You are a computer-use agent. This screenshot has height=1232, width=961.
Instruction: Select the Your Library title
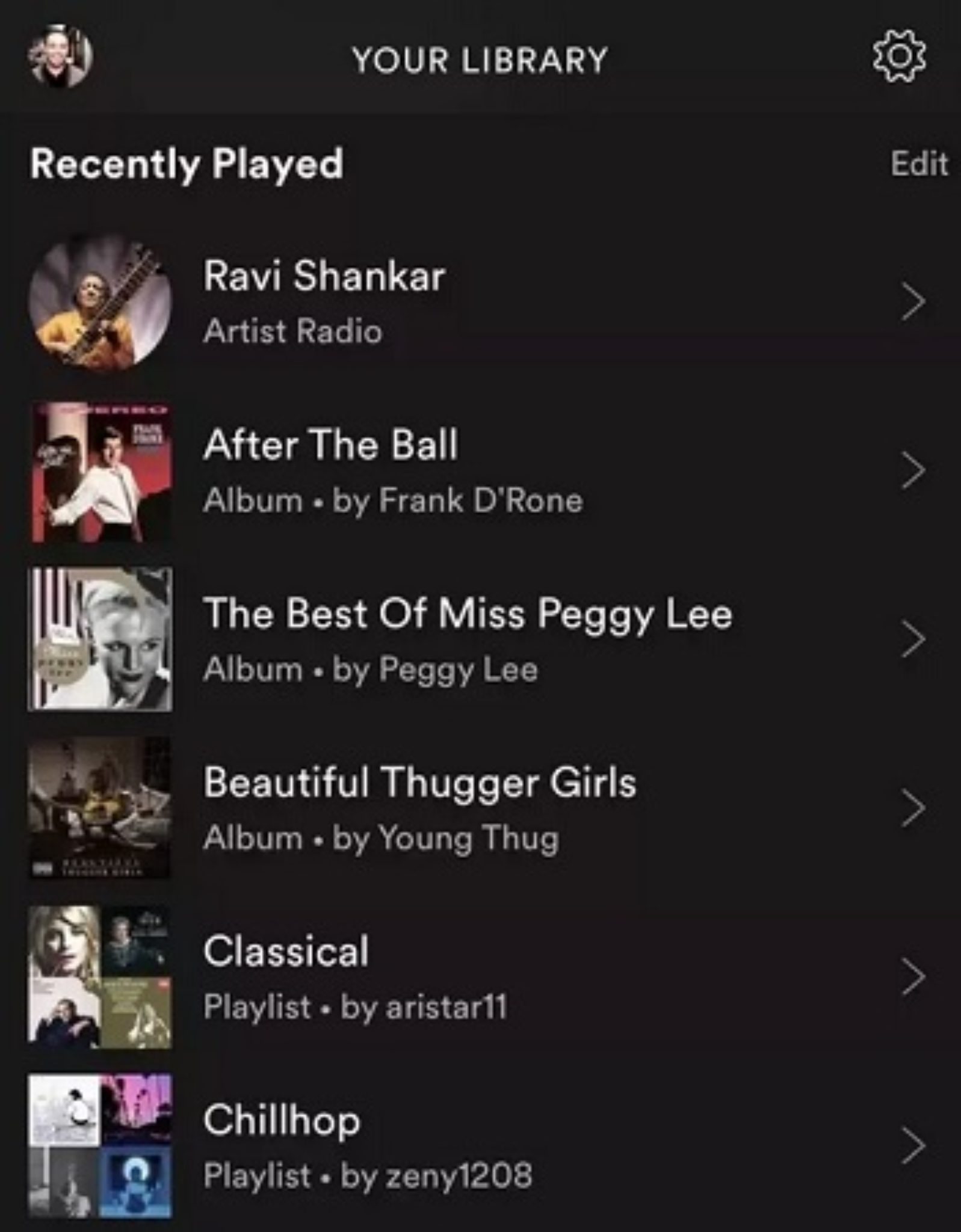(x=478, y=58)
